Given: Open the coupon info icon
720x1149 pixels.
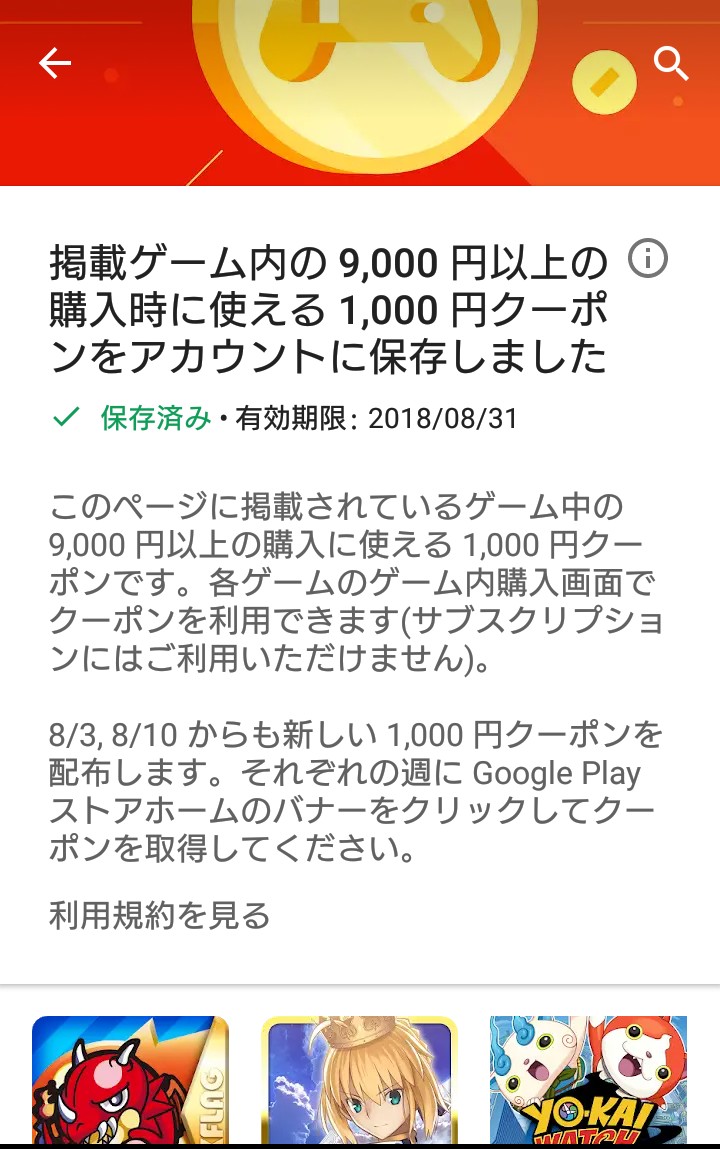Looking at the screenshot, I should point(647,260).
